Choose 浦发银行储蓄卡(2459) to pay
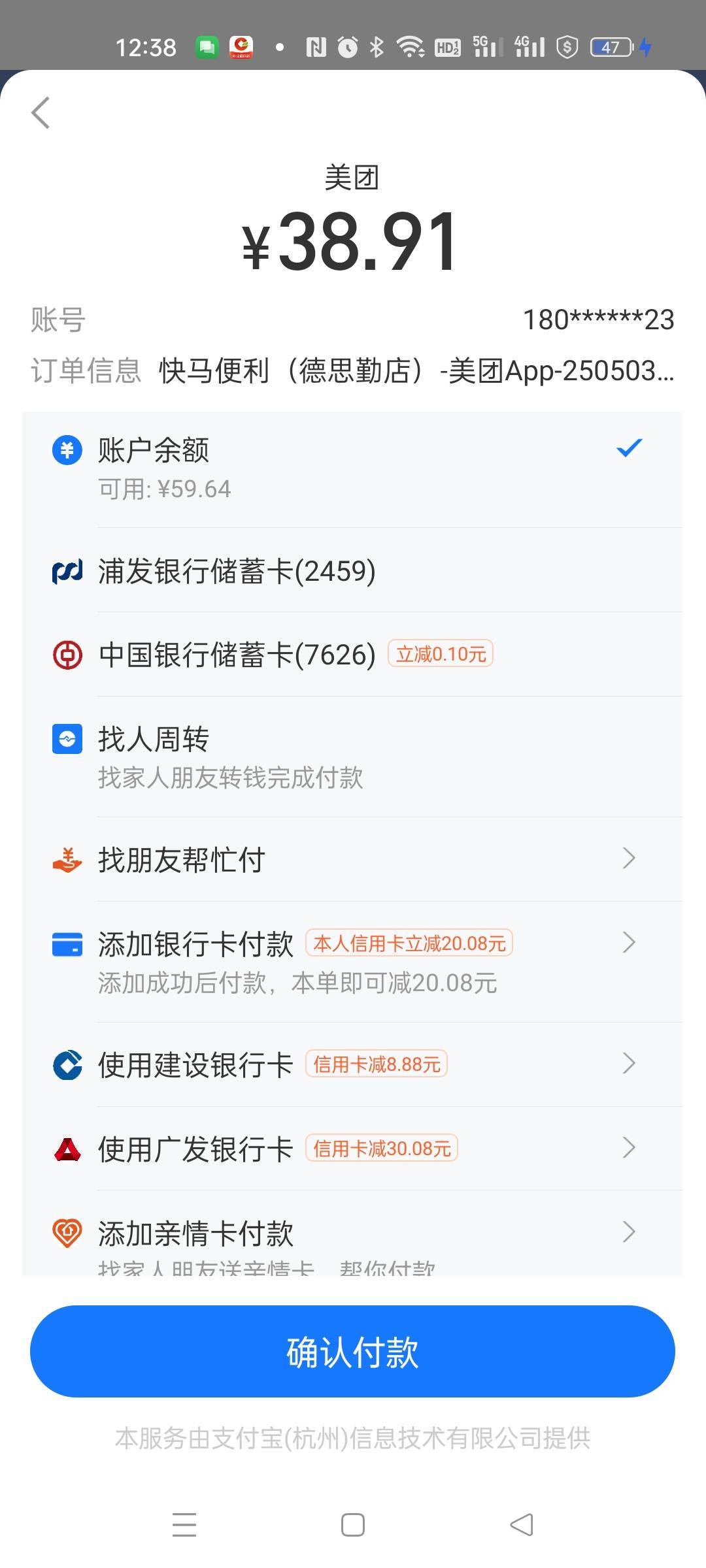 point(352,570)
